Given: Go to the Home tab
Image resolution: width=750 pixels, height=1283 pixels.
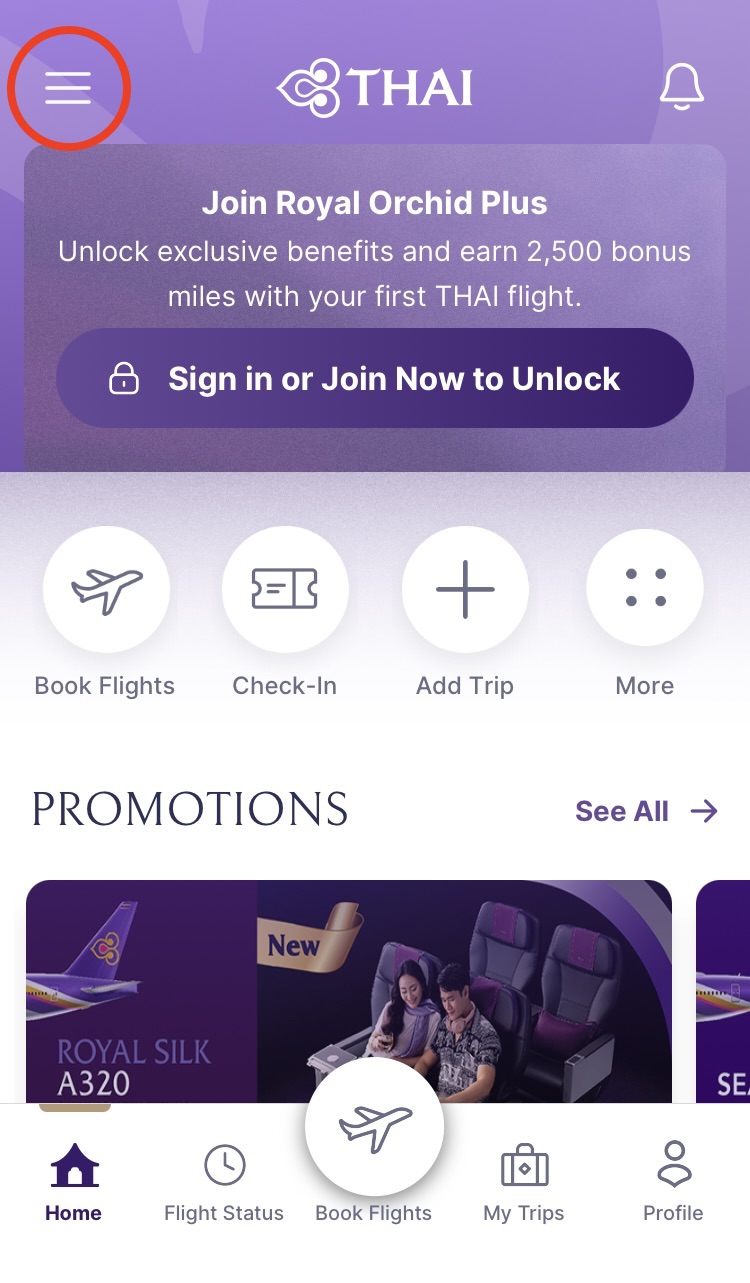Looking at the screenshot, I should click(74, 1182).
